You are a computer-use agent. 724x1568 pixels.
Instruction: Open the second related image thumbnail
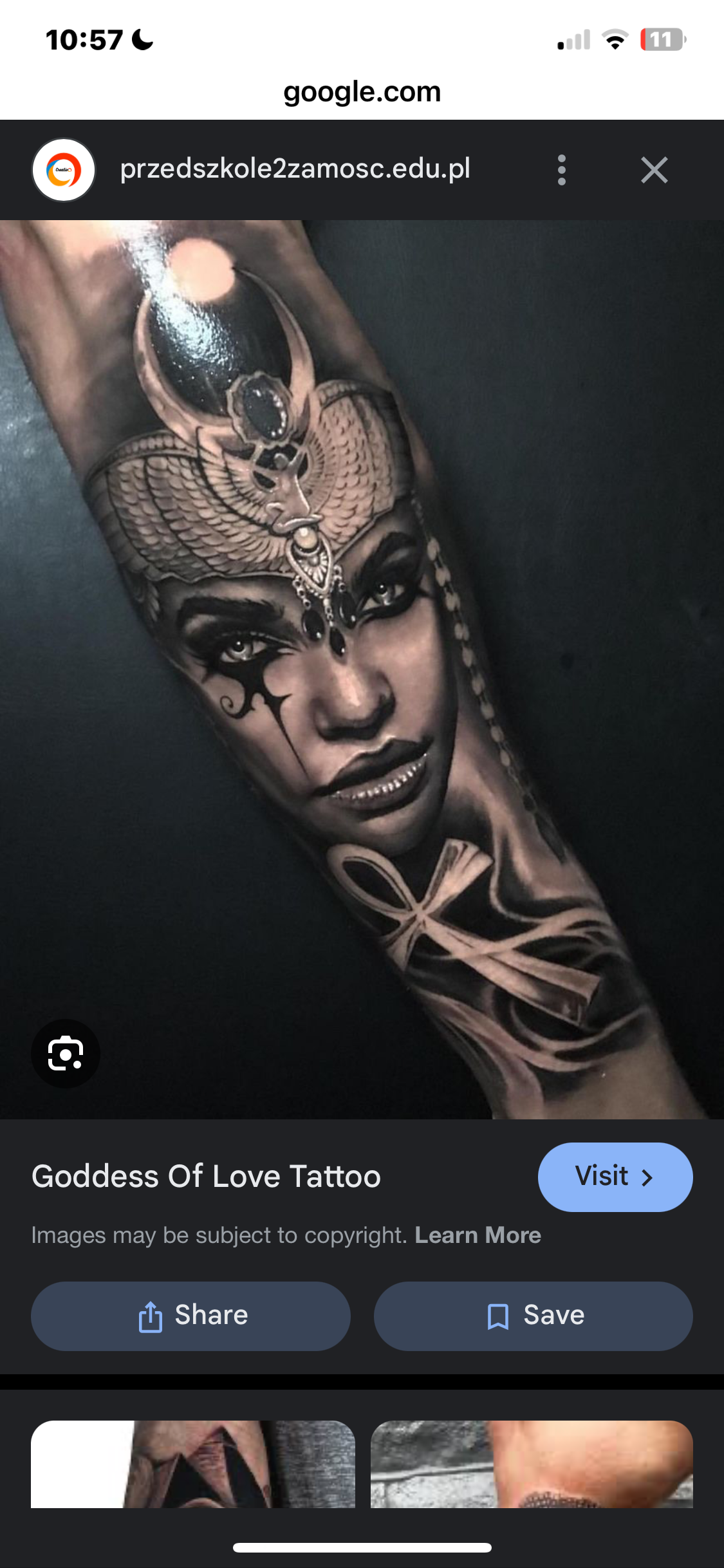532,1464
